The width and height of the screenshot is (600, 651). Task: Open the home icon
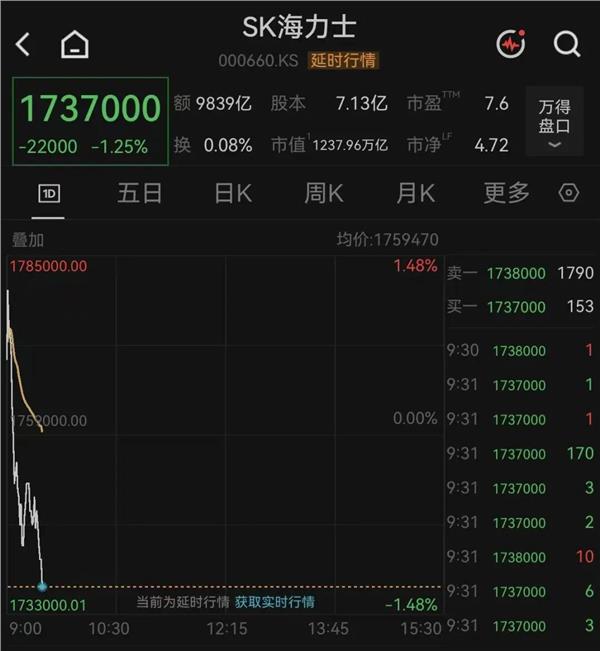75,44
